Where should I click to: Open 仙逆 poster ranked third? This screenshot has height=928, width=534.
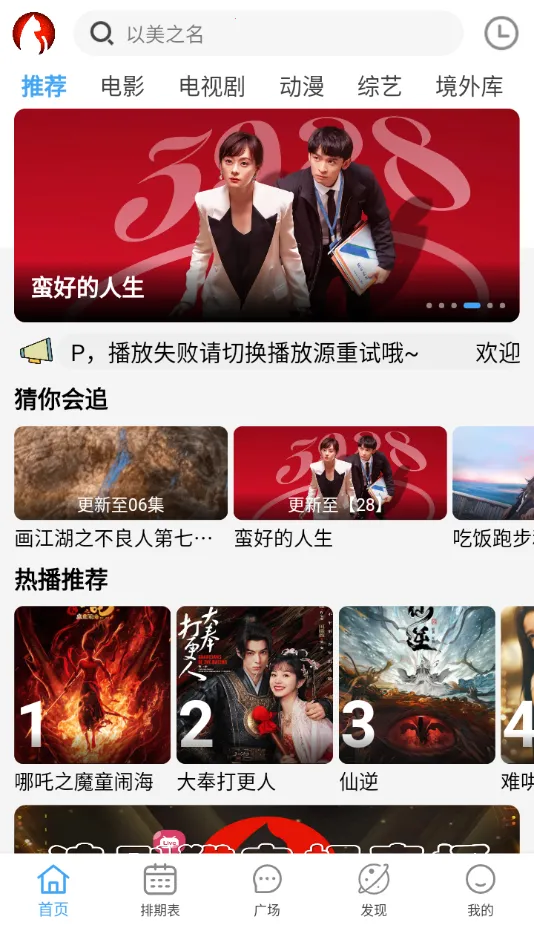[417, 700]
